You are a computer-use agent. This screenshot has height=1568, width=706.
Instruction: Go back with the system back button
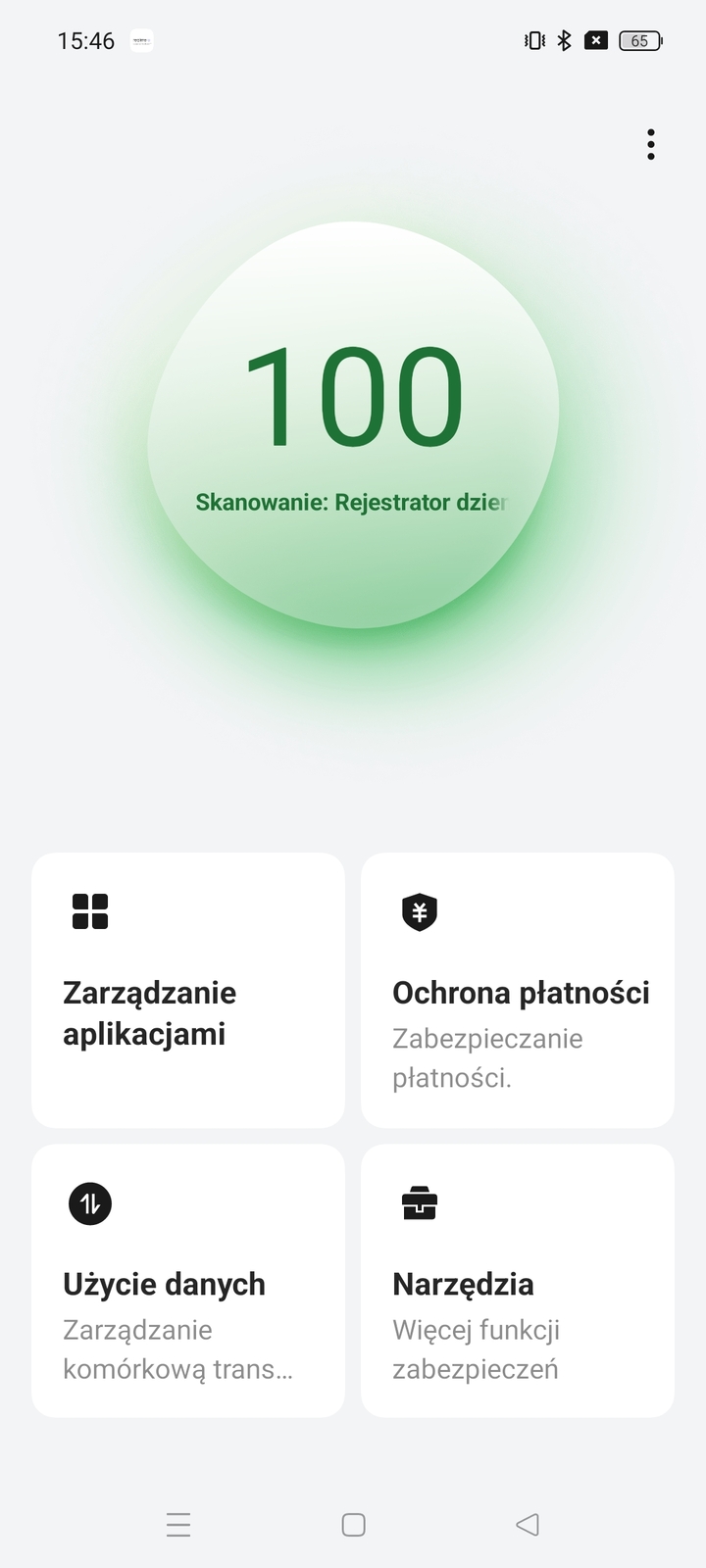pos(528,1524)
